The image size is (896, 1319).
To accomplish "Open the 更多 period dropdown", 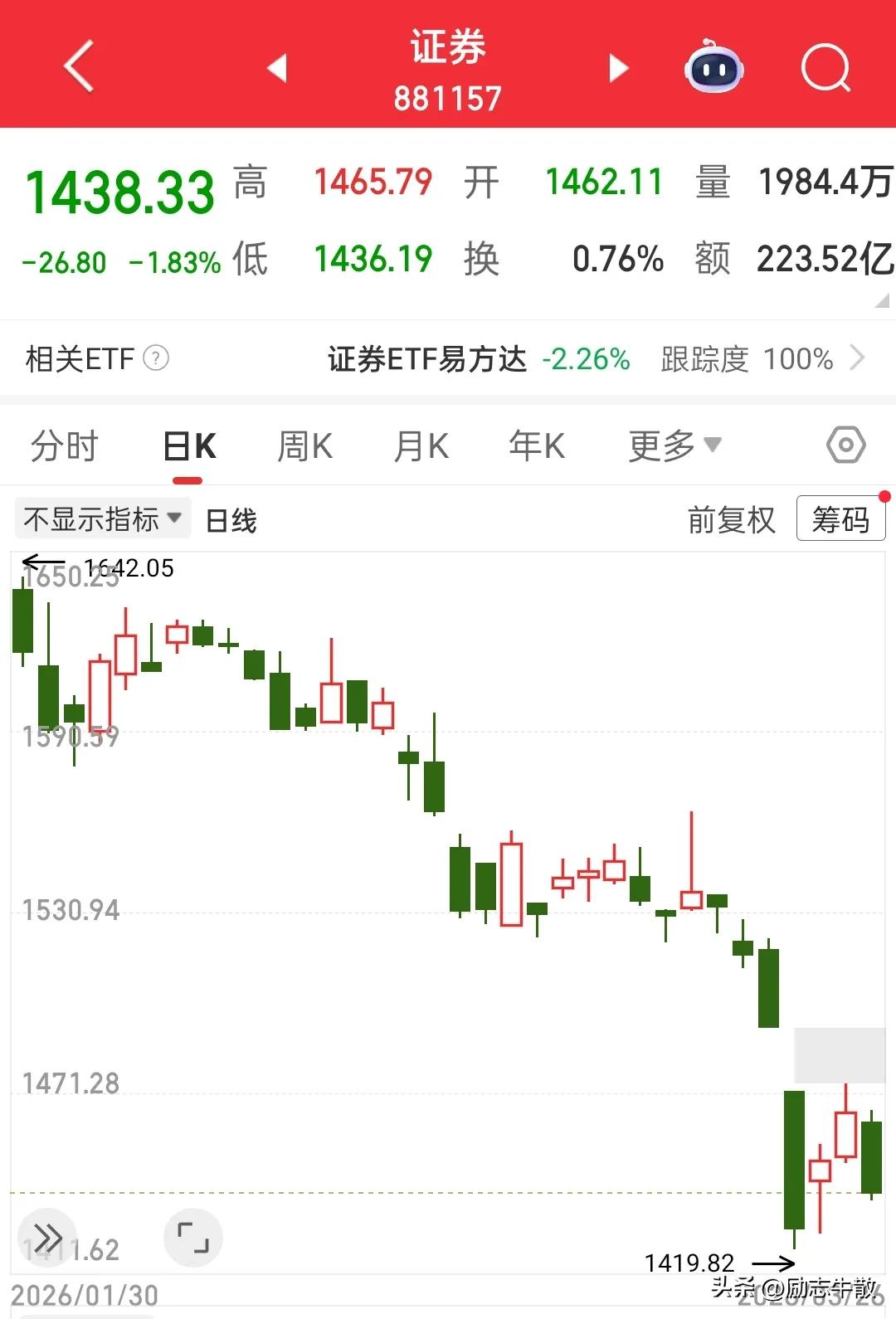I will (674, 445).
